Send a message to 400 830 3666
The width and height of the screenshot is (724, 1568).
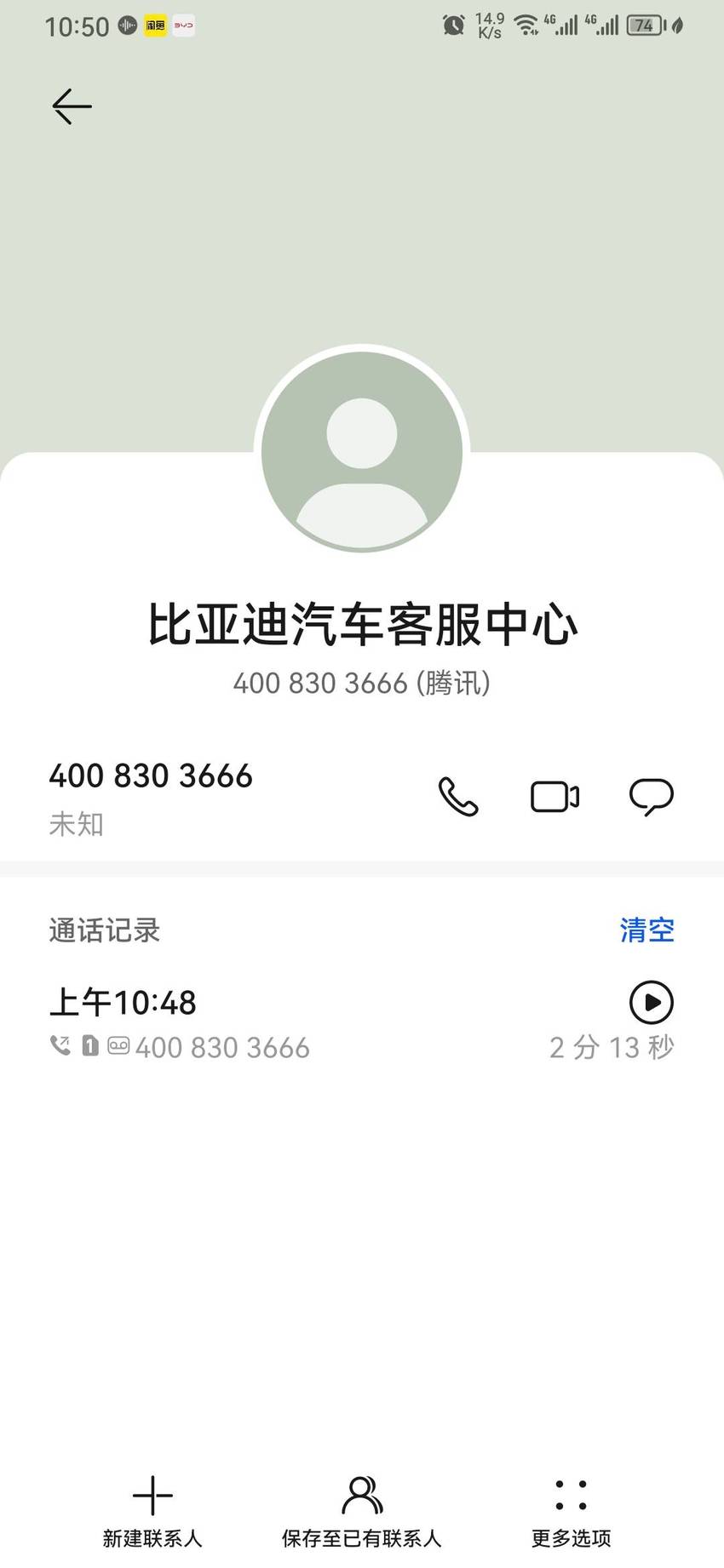point(652,797)
